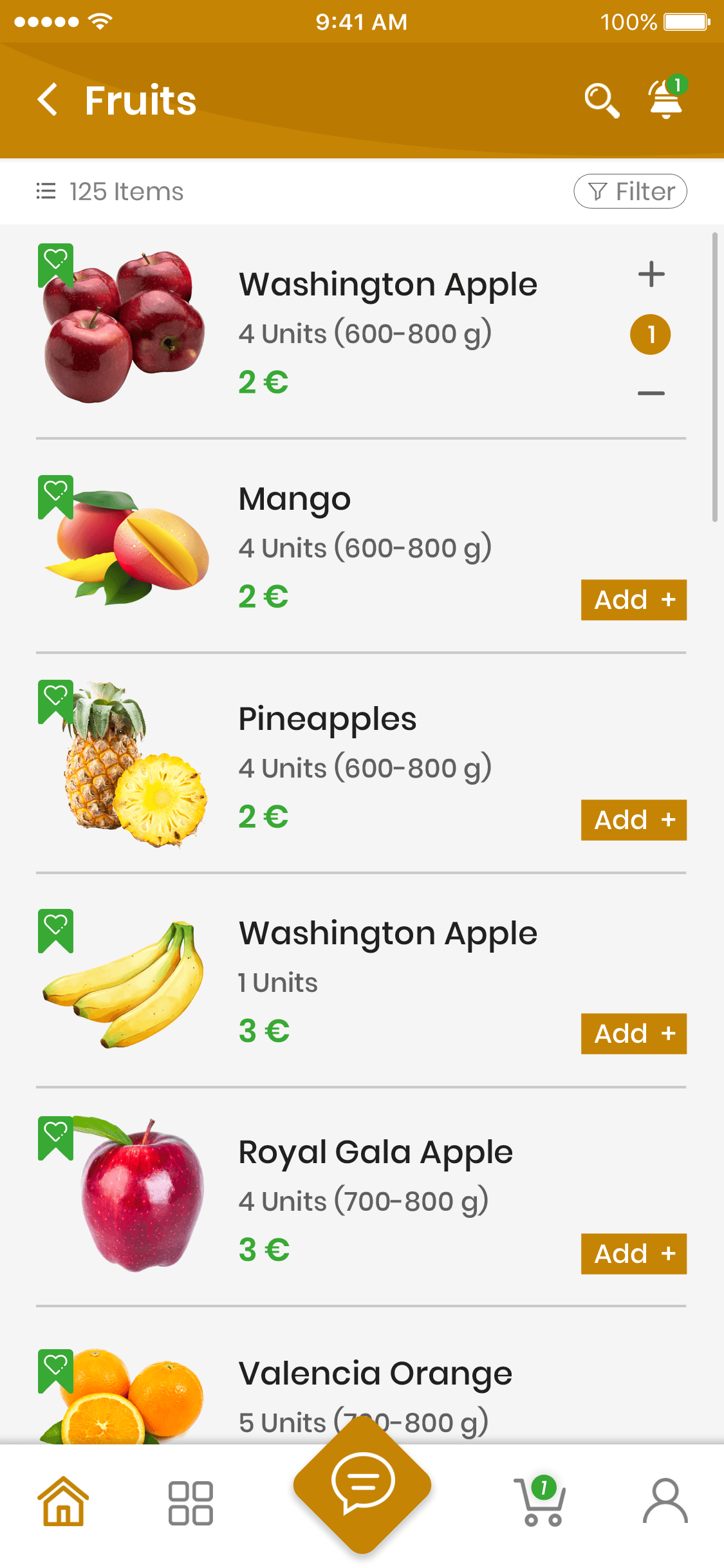Add the 1 Units Washington Apple to cart
Image resolution: width=724 pixels, height=1568 pixels.
tap(633, 1034)
